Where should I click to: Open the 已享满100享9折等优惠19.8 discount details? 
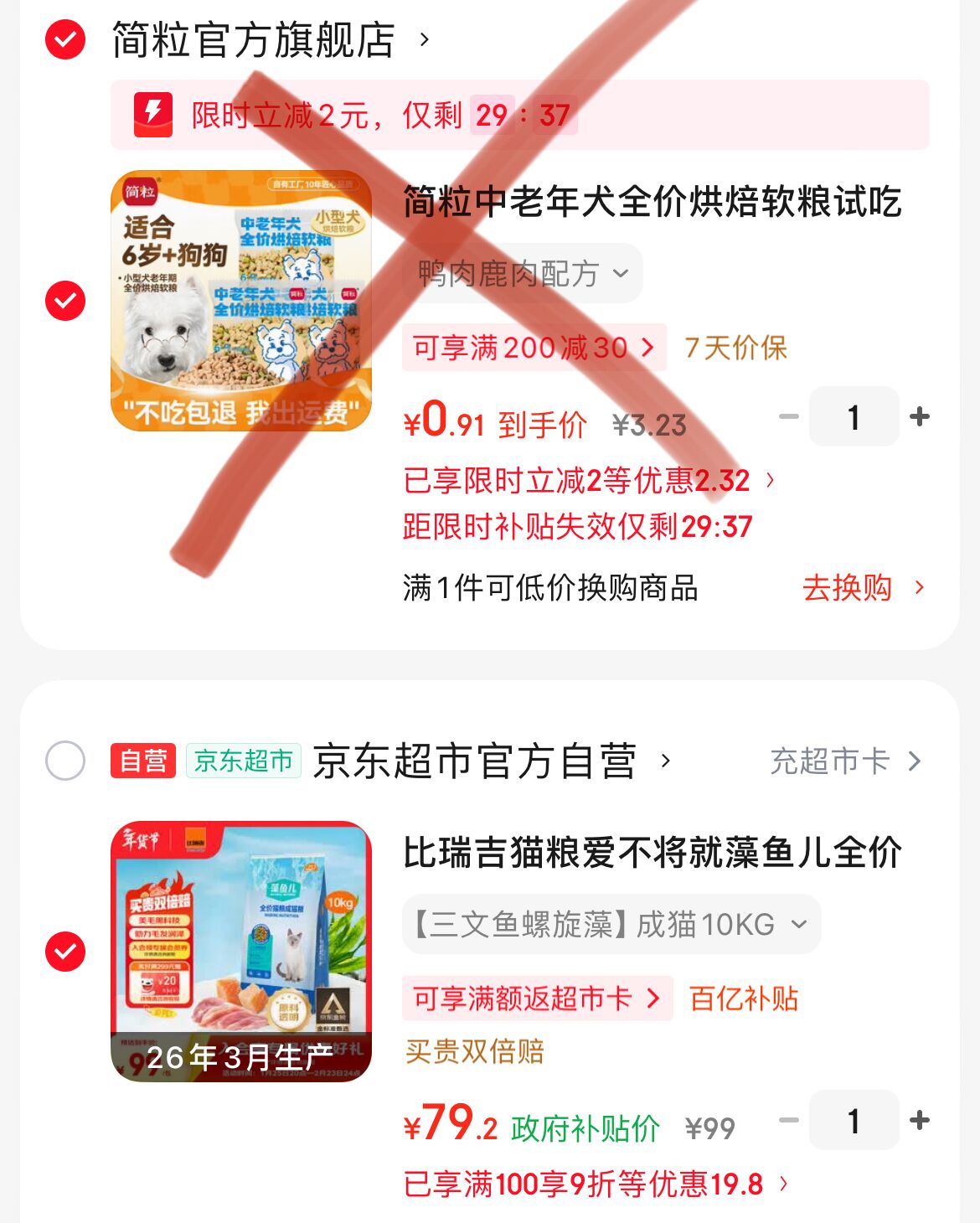point(595,1184)
